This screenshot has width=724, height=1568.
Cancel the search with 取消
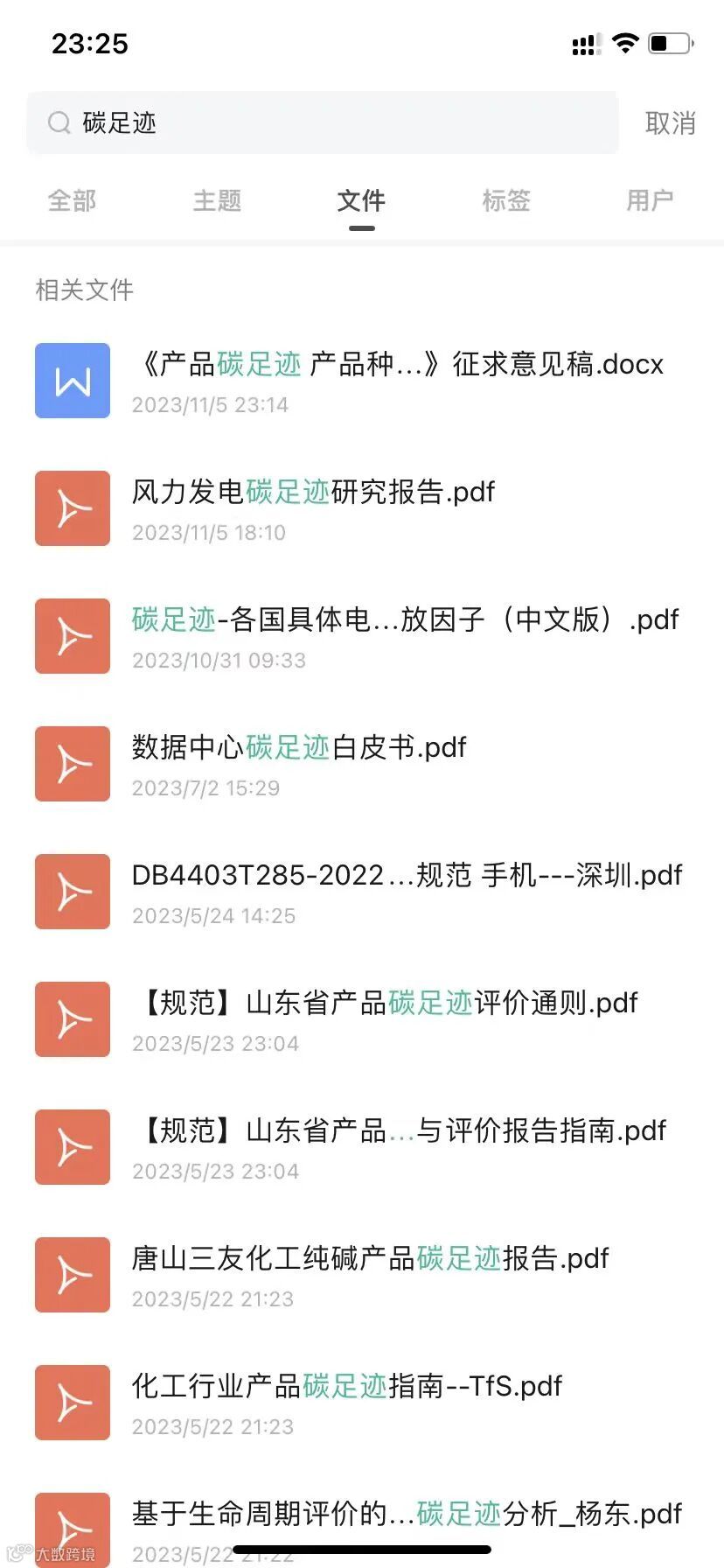(x=670, y=123)
